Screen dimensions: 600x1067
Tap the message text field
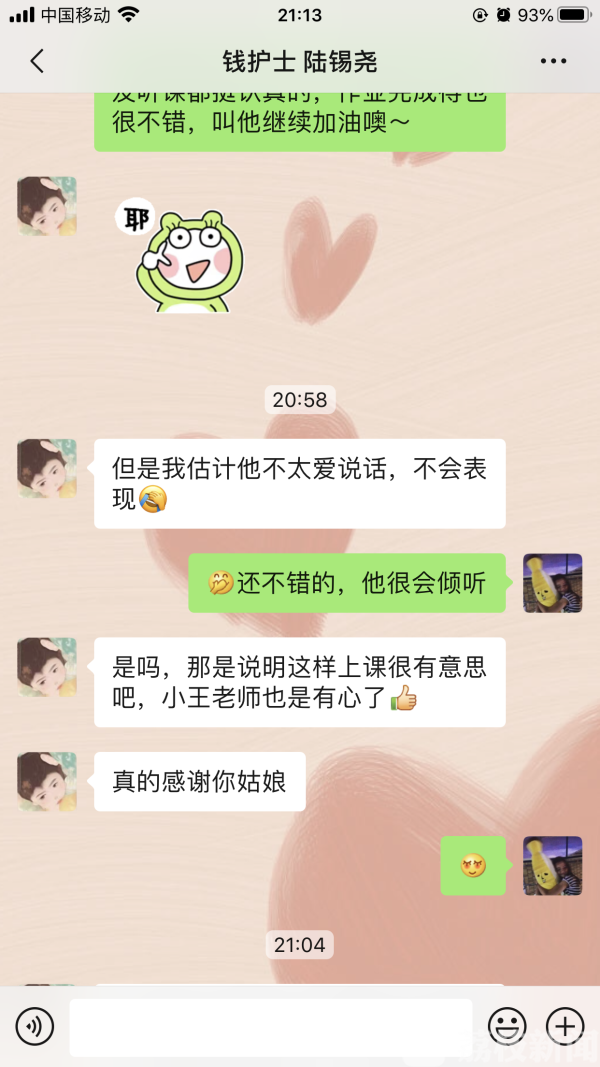point(270,1026)
